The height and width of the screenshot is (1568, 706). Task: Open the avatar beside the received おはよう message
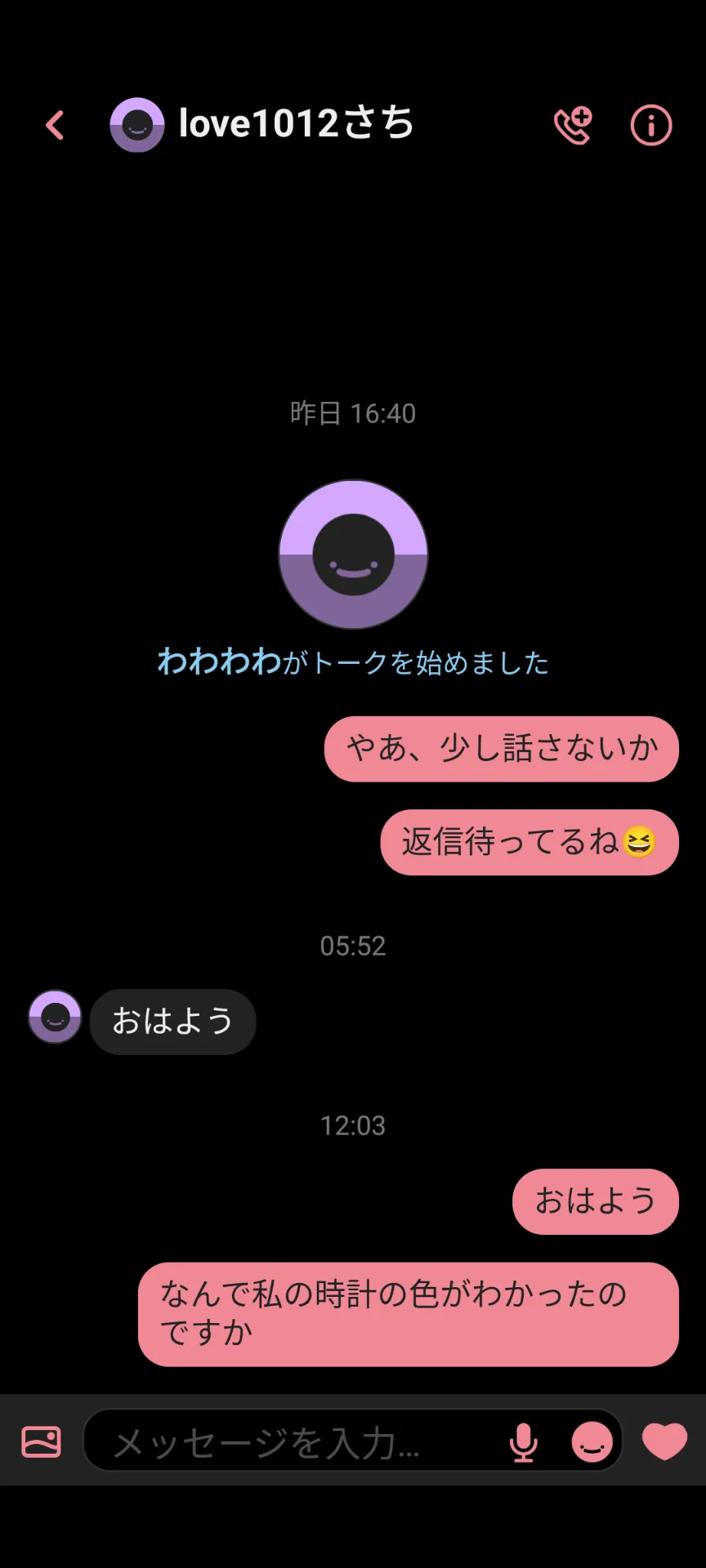55,1017
